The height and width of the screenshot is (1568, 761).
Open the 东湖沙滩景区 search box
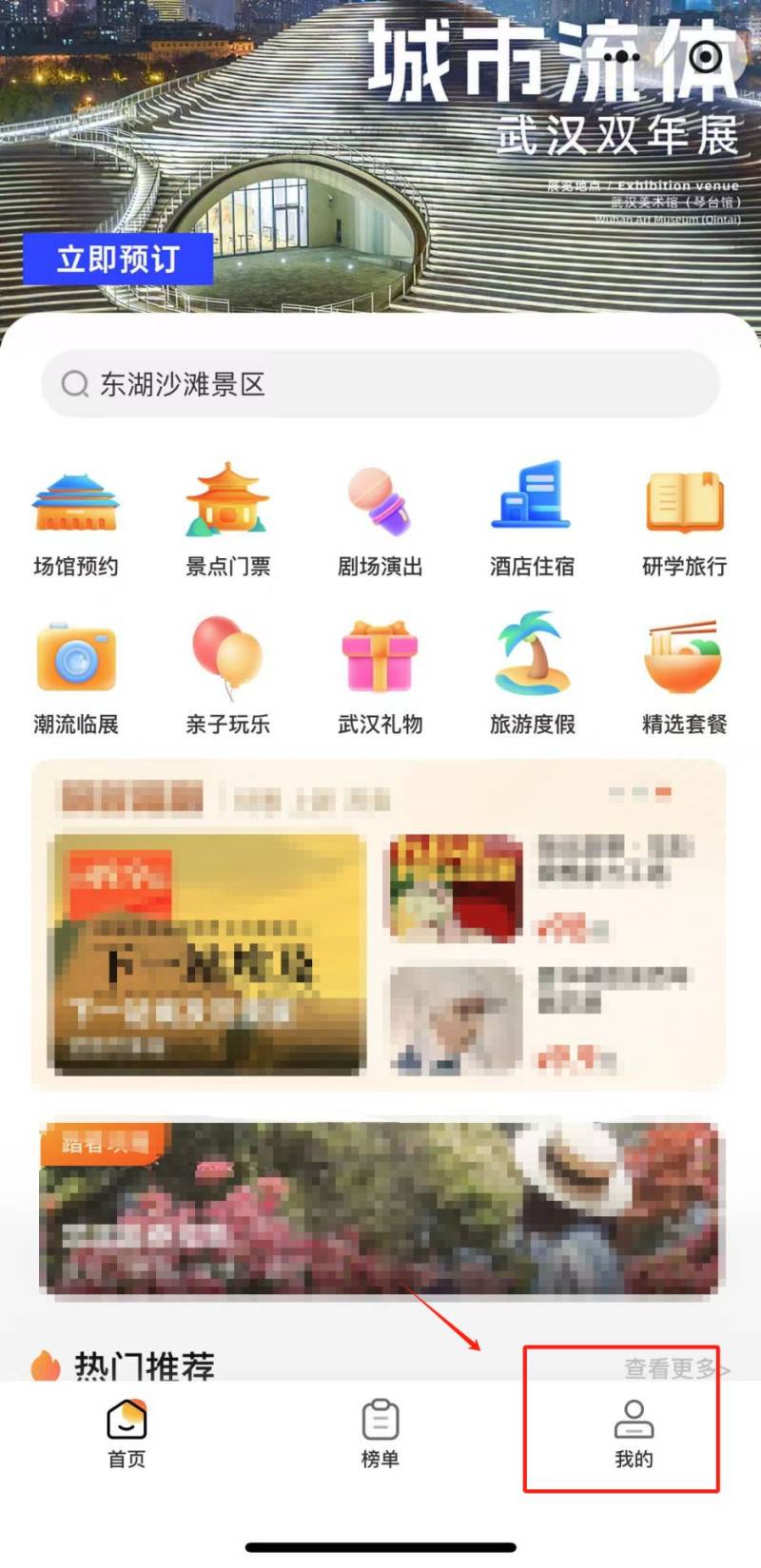pos(380,384)
